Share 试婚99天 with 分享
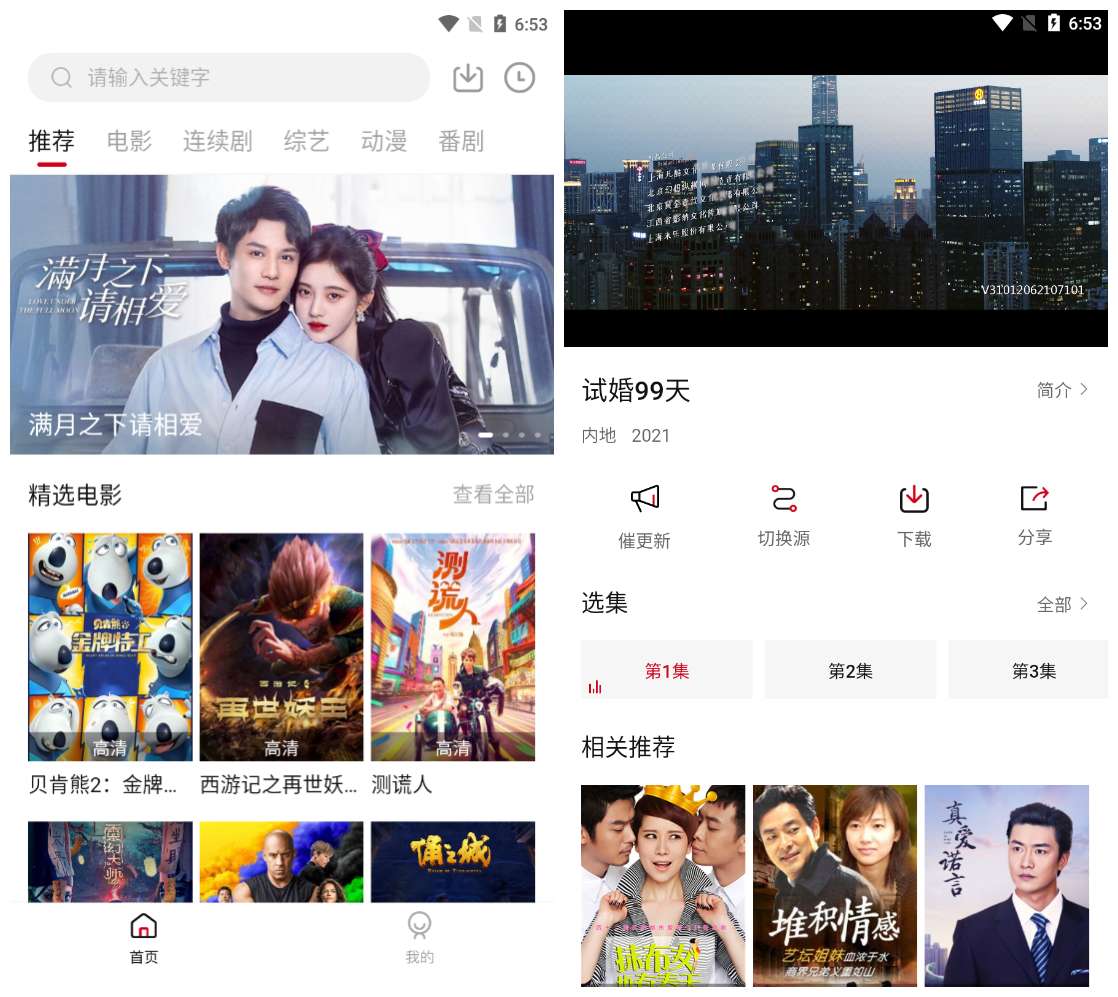The width and height of the screenshot is (1118, 997). point(1034,516)
